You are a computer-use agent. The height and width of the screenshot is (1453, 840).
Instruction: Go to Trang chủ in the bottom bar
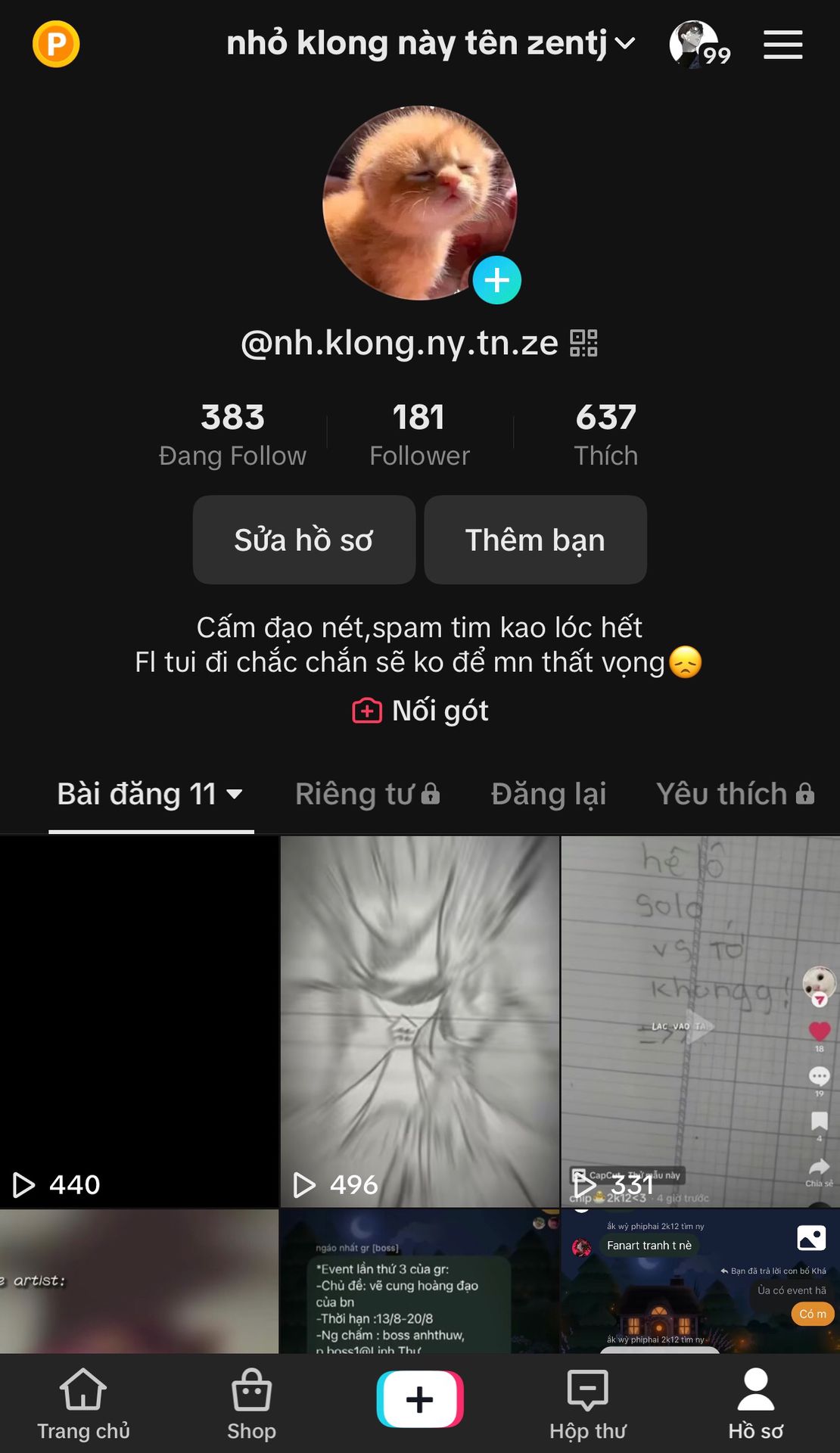click(83, 1404)
